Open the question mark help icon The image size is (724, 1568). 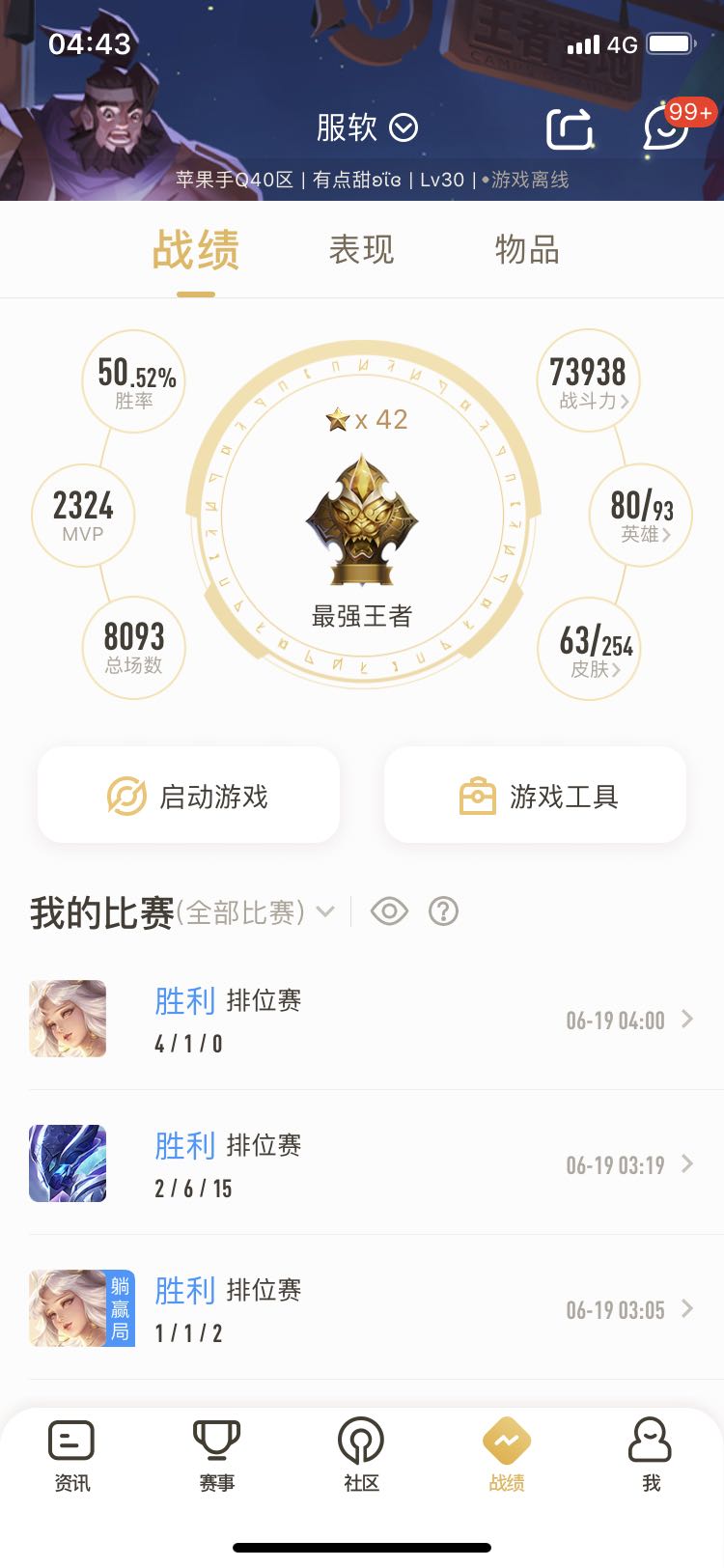(x=443, y=910)
